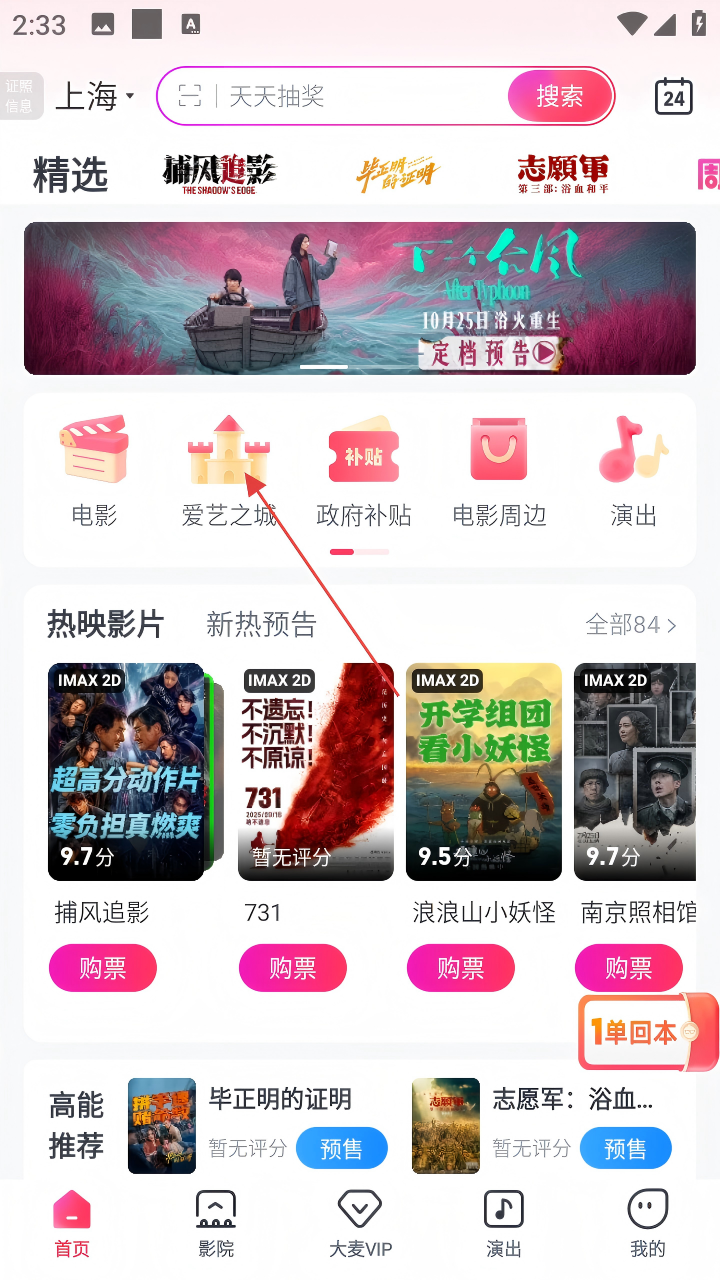The width and height of the screenshot is (720, 1280).
Task: Tap the 1单回本 floating promo
Action: [x=647, y=1032]
